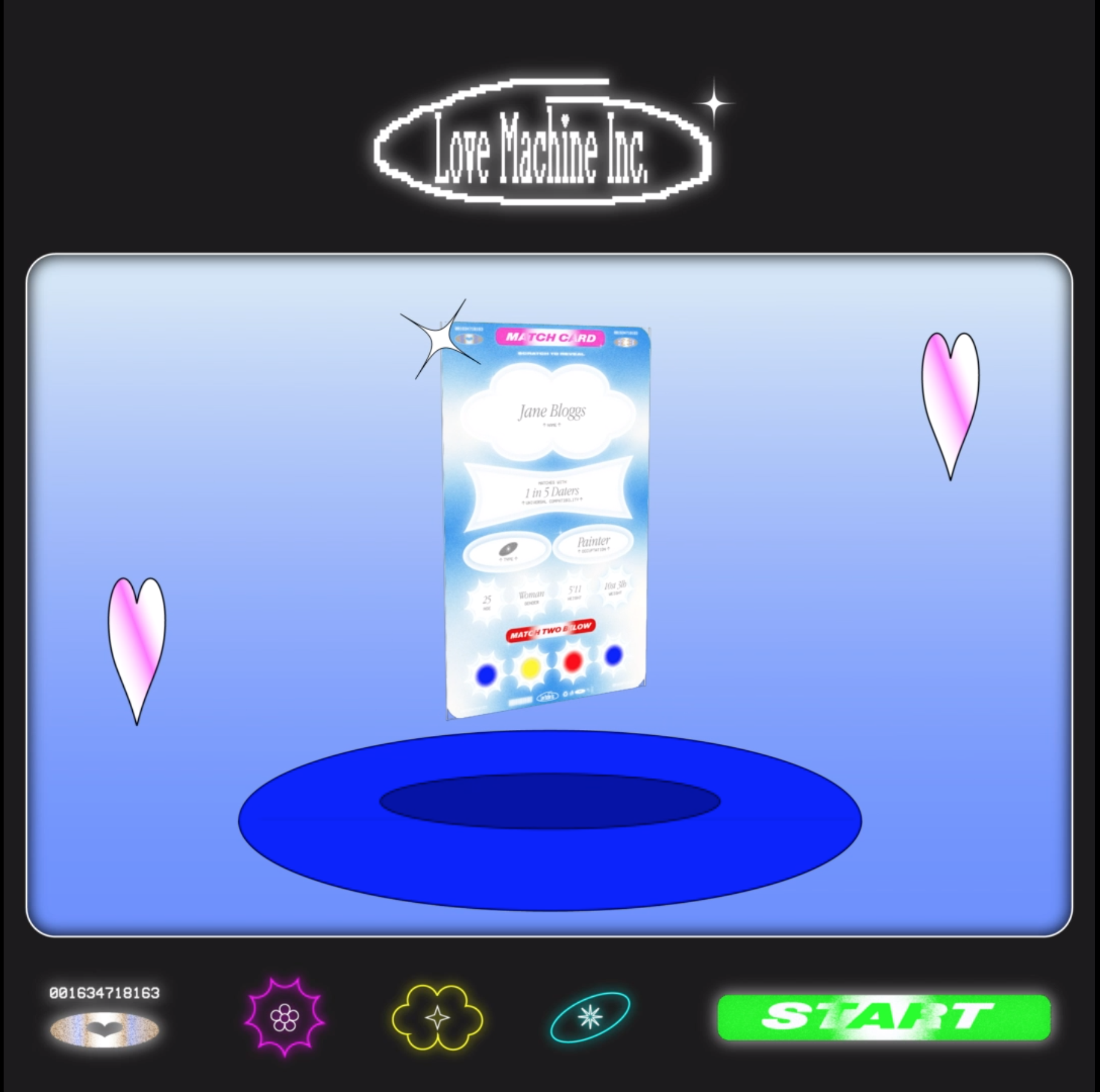Tap the green START button
1100x1092 pixels.
click(883, 1017)
